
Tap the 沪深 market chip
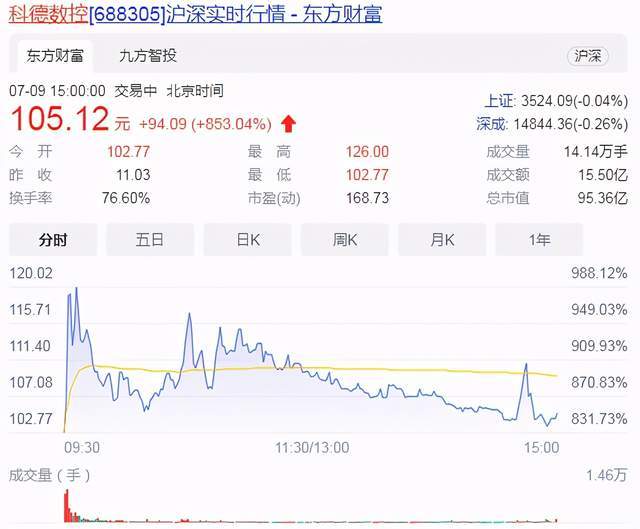[587, 57]
